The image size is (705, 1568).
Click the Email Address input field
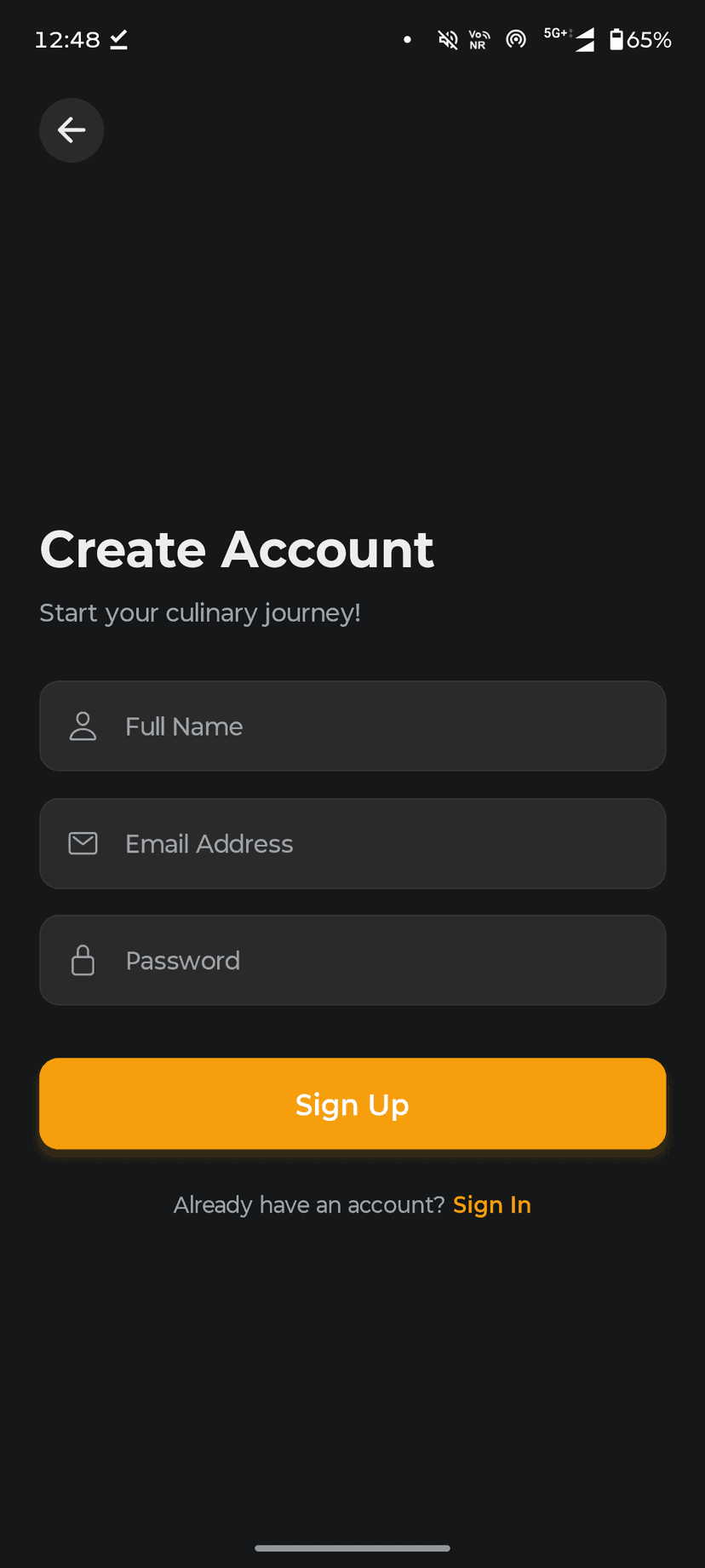pos(352,843)
